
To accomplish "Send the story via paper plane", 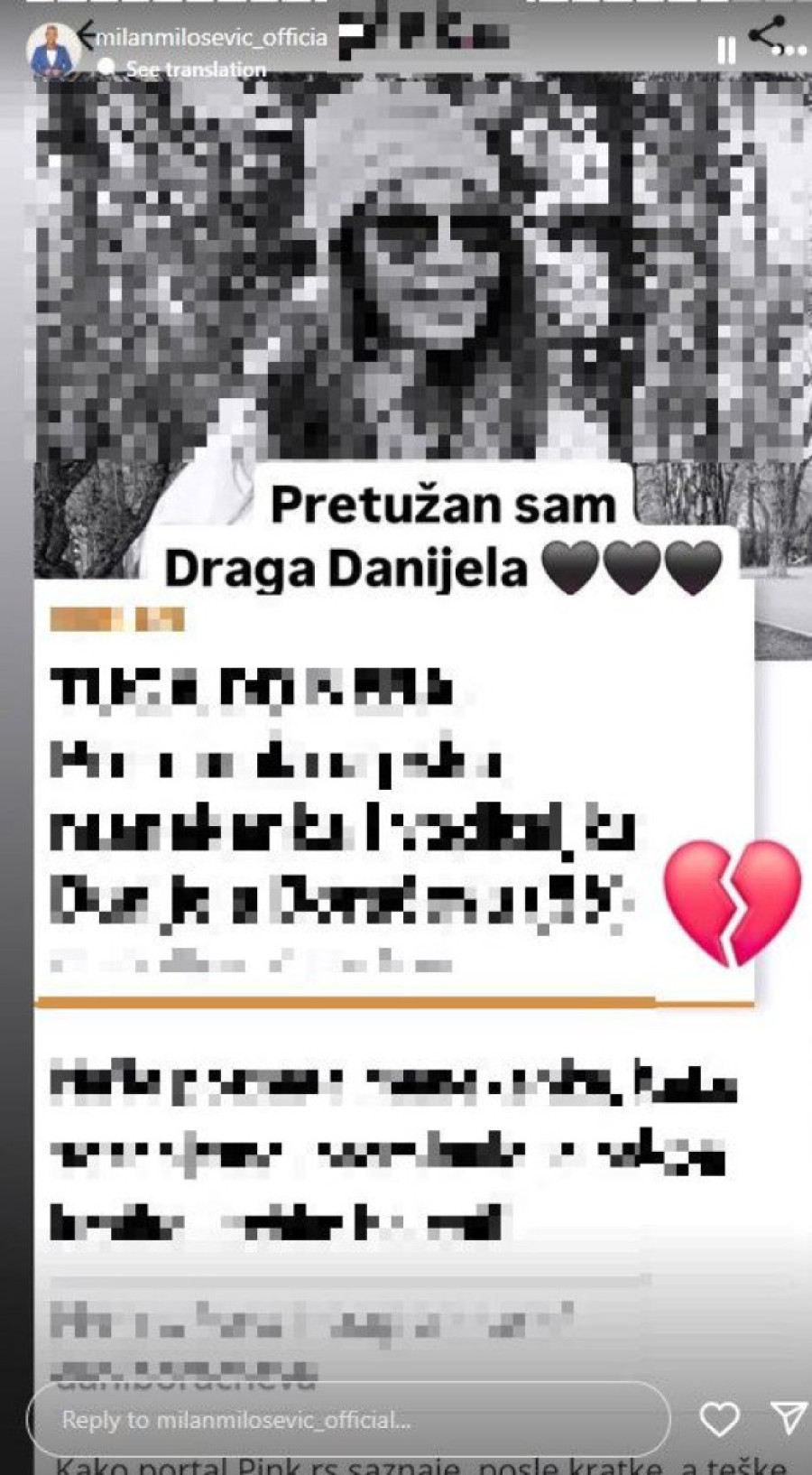I will click(788, 1418).
